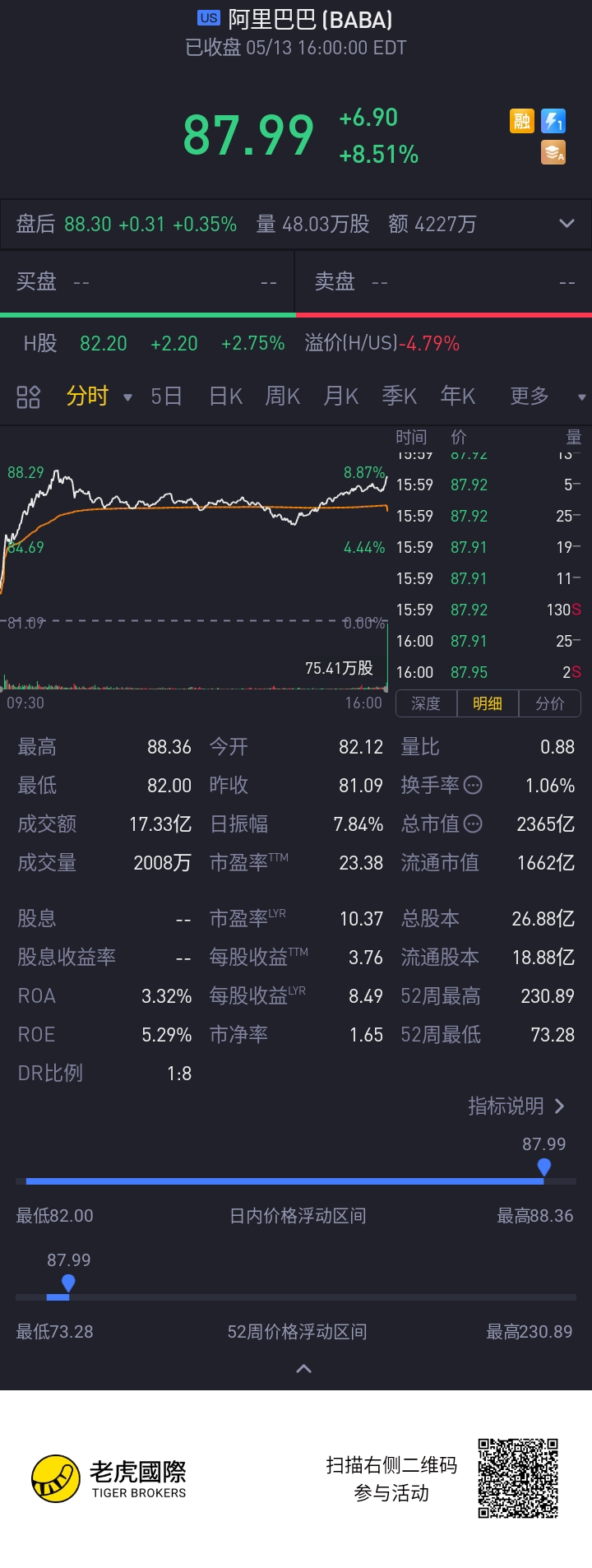The height and width of the screenshot is (1568, 592).
Task: Switch trade panel to 分价
Action: 550,703
